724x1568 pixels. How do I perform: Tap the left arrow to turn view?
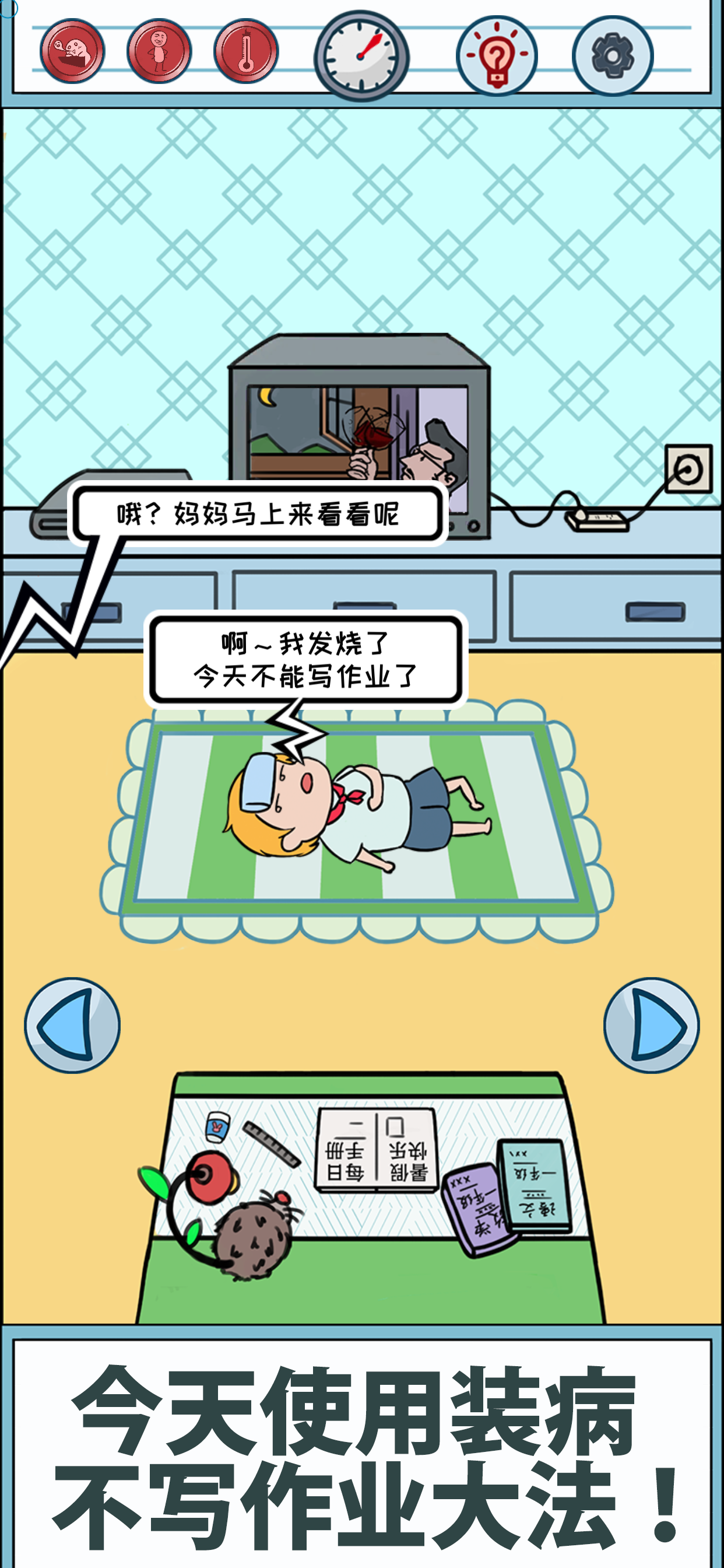click(x=72, y=1025)
